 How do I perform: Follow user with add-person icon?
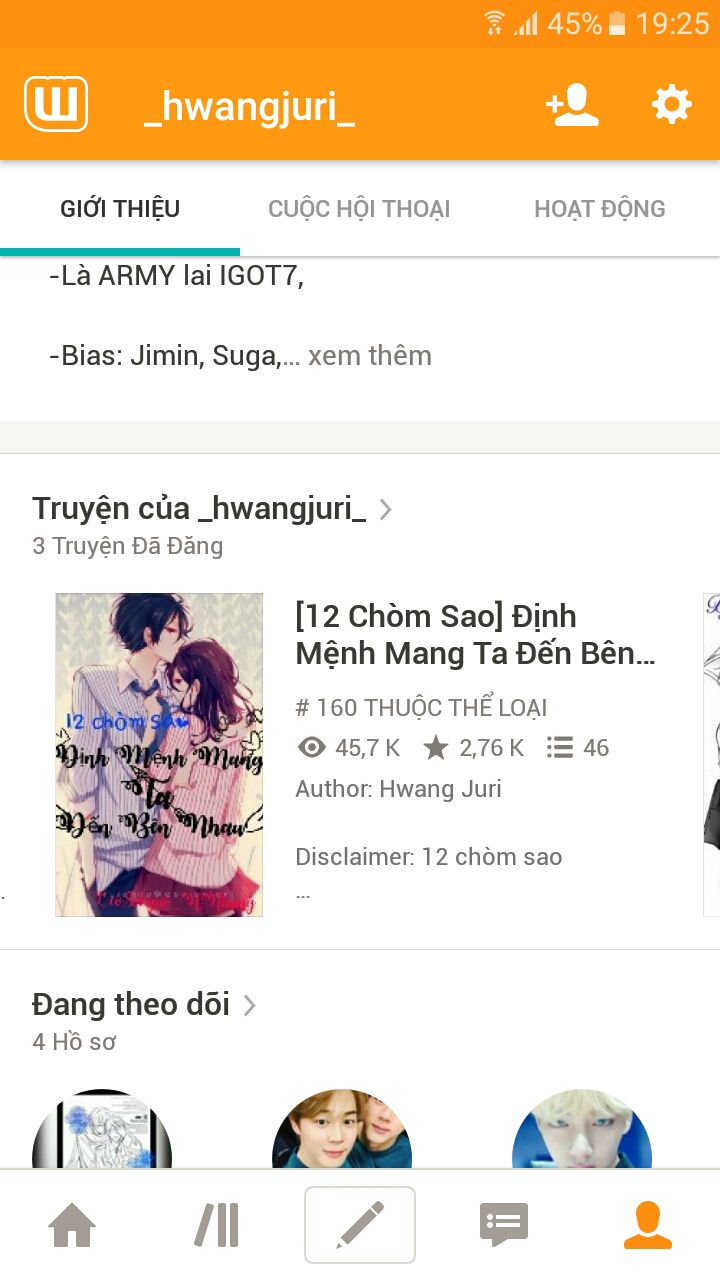pyautogui.click(x=572, y=105)
